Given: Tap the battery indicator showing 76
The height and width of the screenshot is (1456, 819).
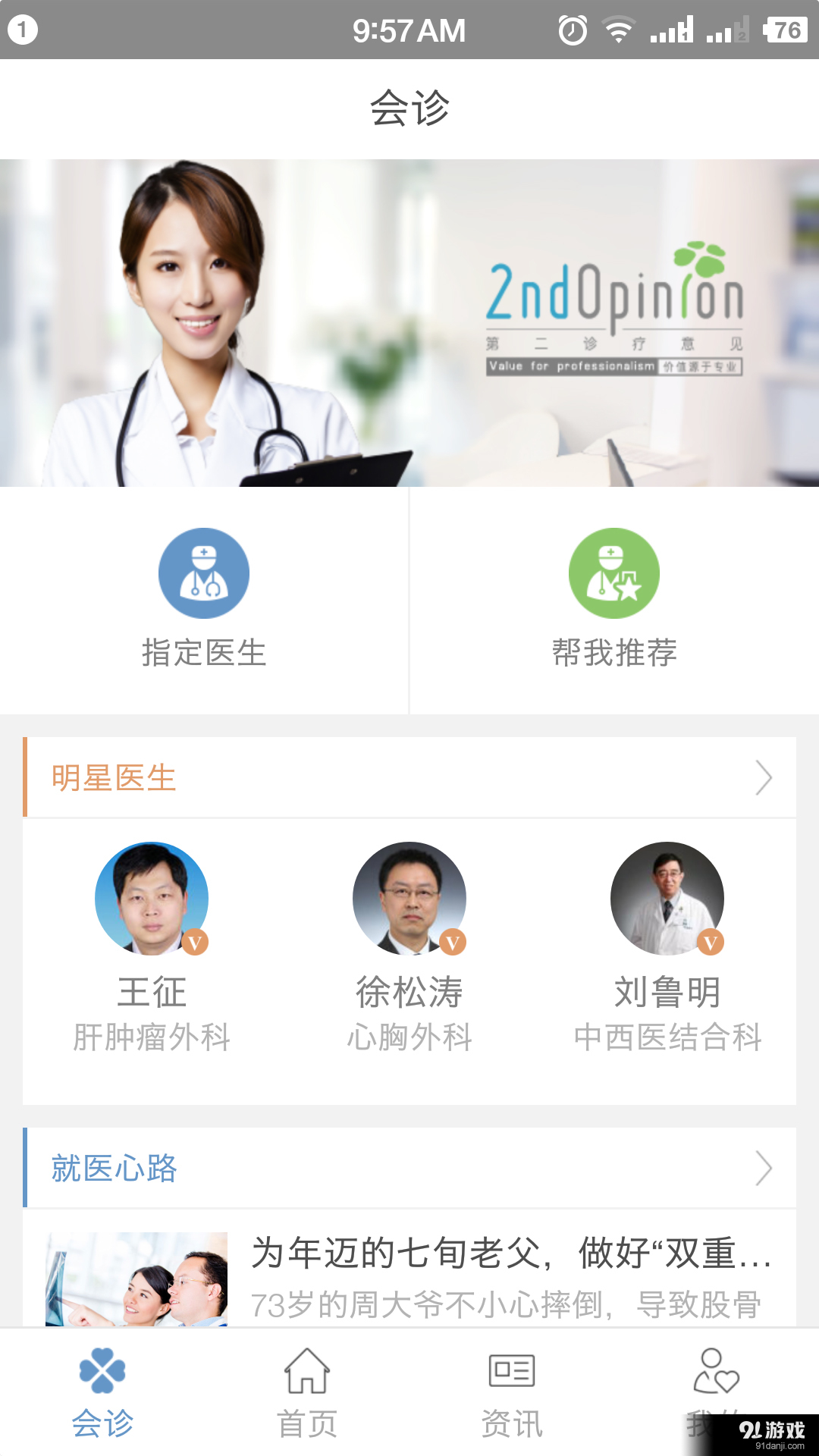Looking at the screenshot, I should pos(785,30).
